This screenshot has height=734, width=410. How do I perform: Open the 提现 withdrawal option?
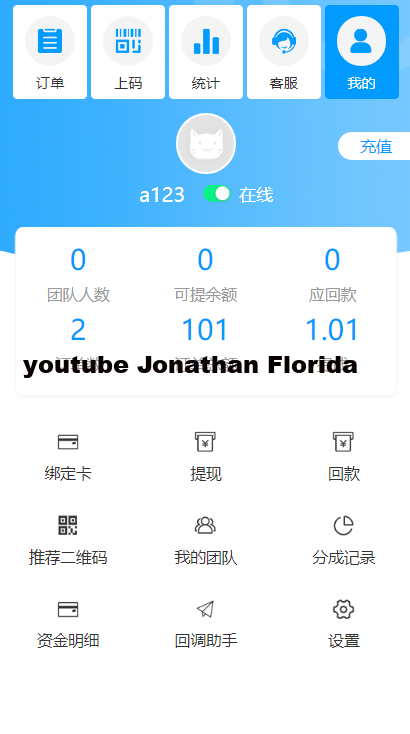point(205,456)
